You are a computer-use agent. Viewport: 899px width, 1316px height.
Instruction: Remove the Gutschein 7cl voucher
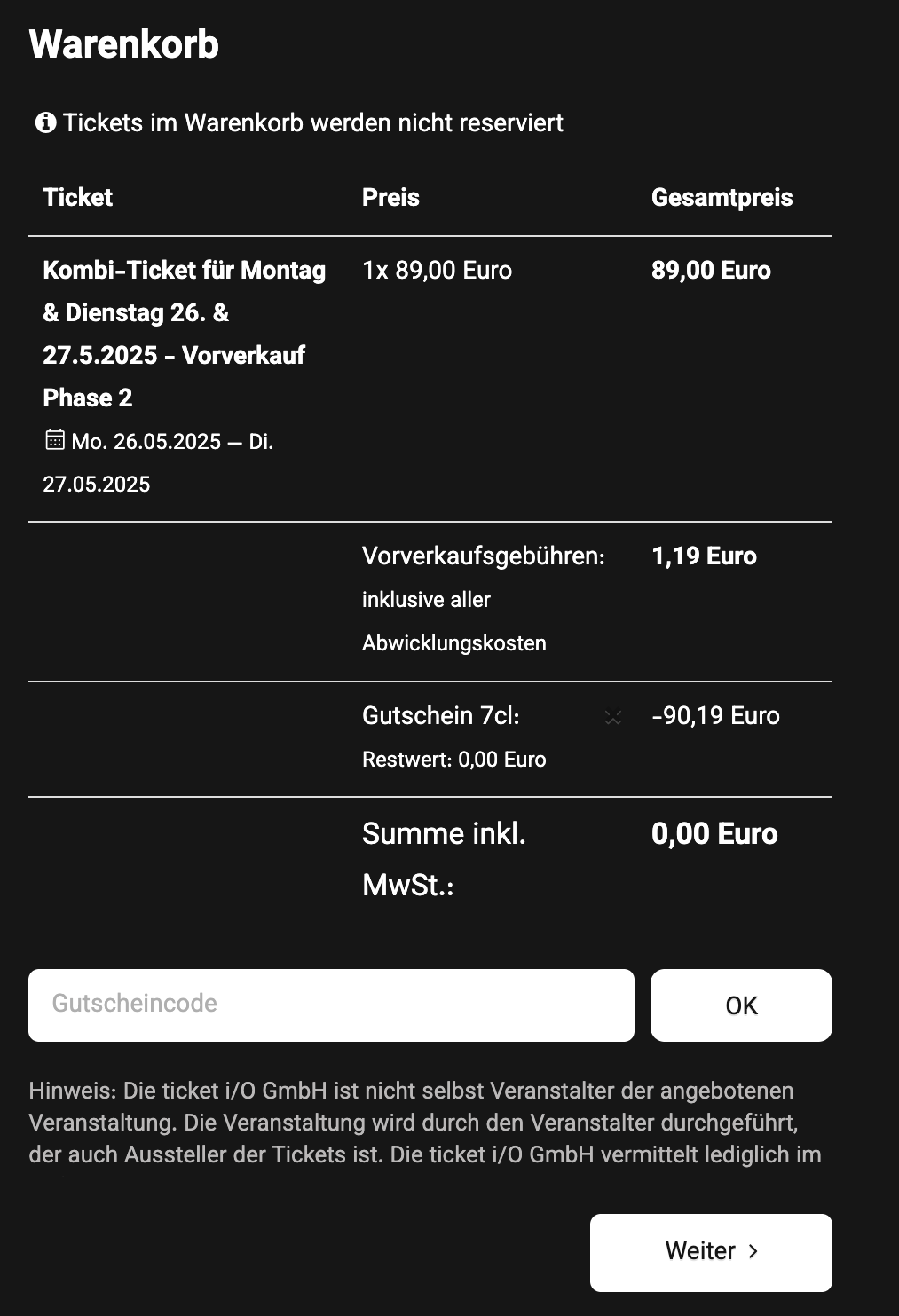[612, 717]
